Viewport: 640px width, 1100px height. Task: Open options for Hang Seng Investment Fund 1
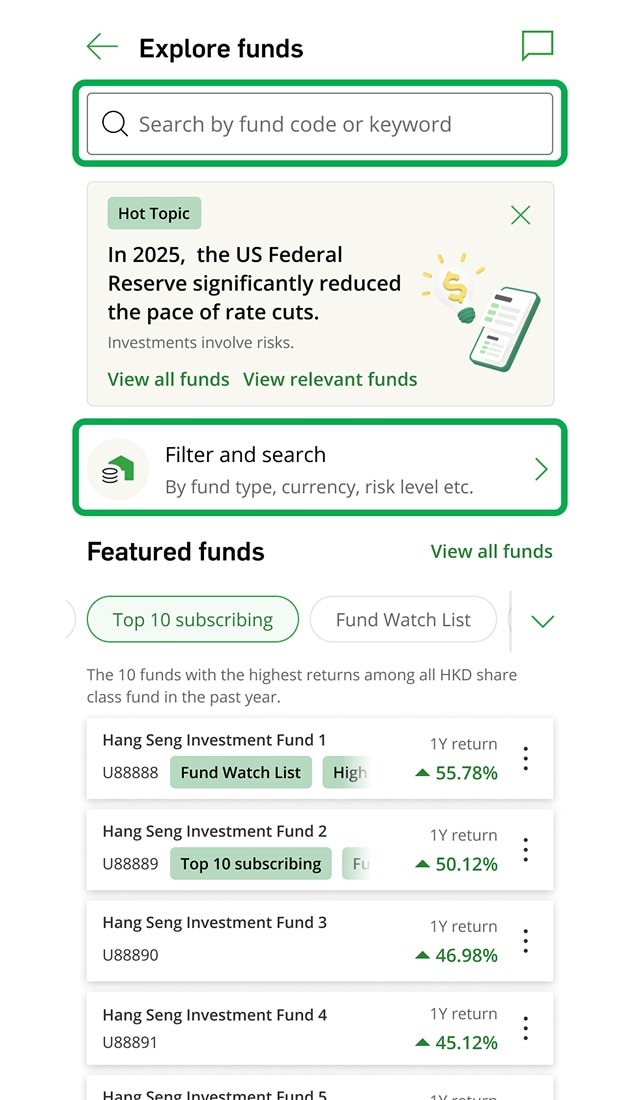click(x=525, y=759)
